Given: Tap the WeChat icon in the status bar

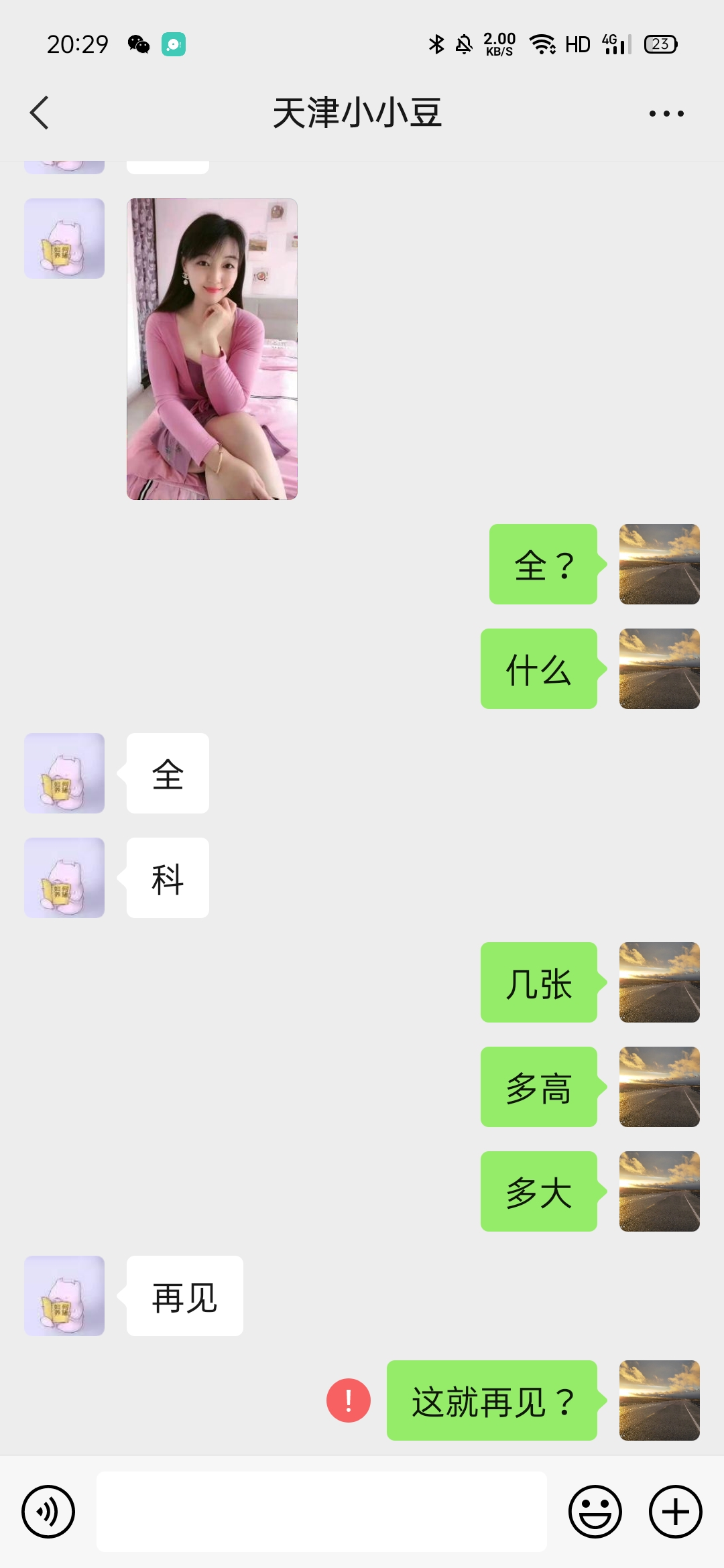Looking at the screenshot, I should pyautogui.click(x=137, y=43).
